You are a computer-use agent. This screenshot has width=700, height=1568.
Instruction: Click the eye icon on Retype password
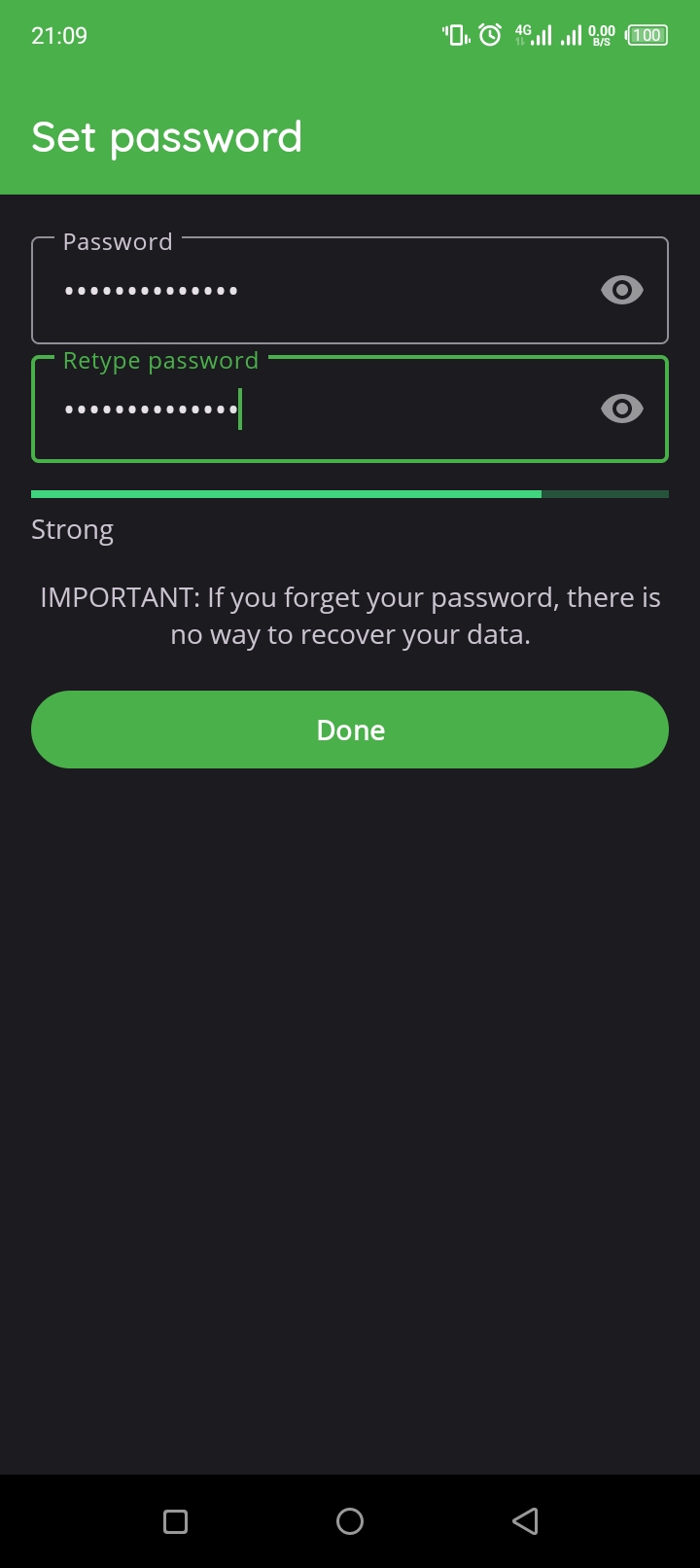(x=621, y=409)
